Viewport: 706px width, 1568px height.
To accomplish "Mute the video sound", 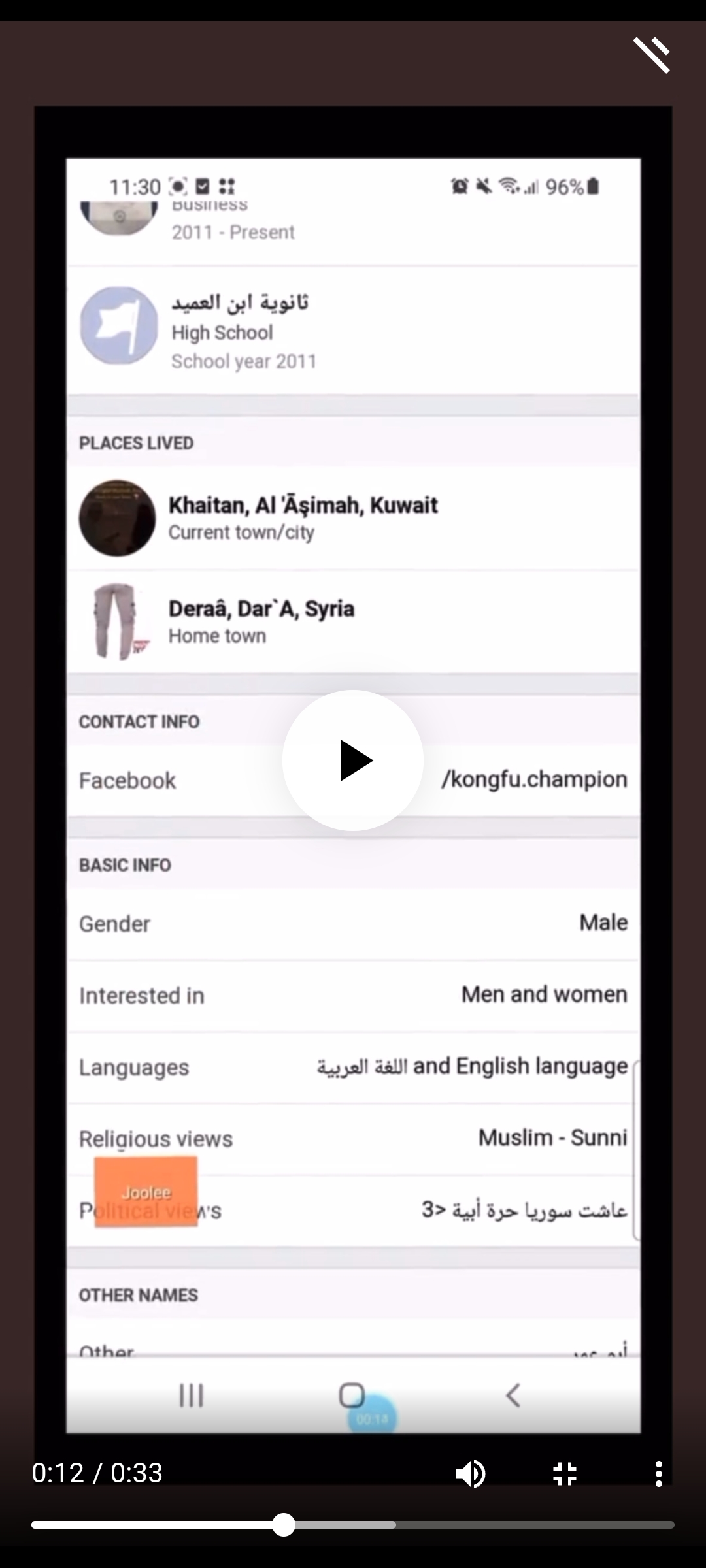I will tap(470, 1474).
